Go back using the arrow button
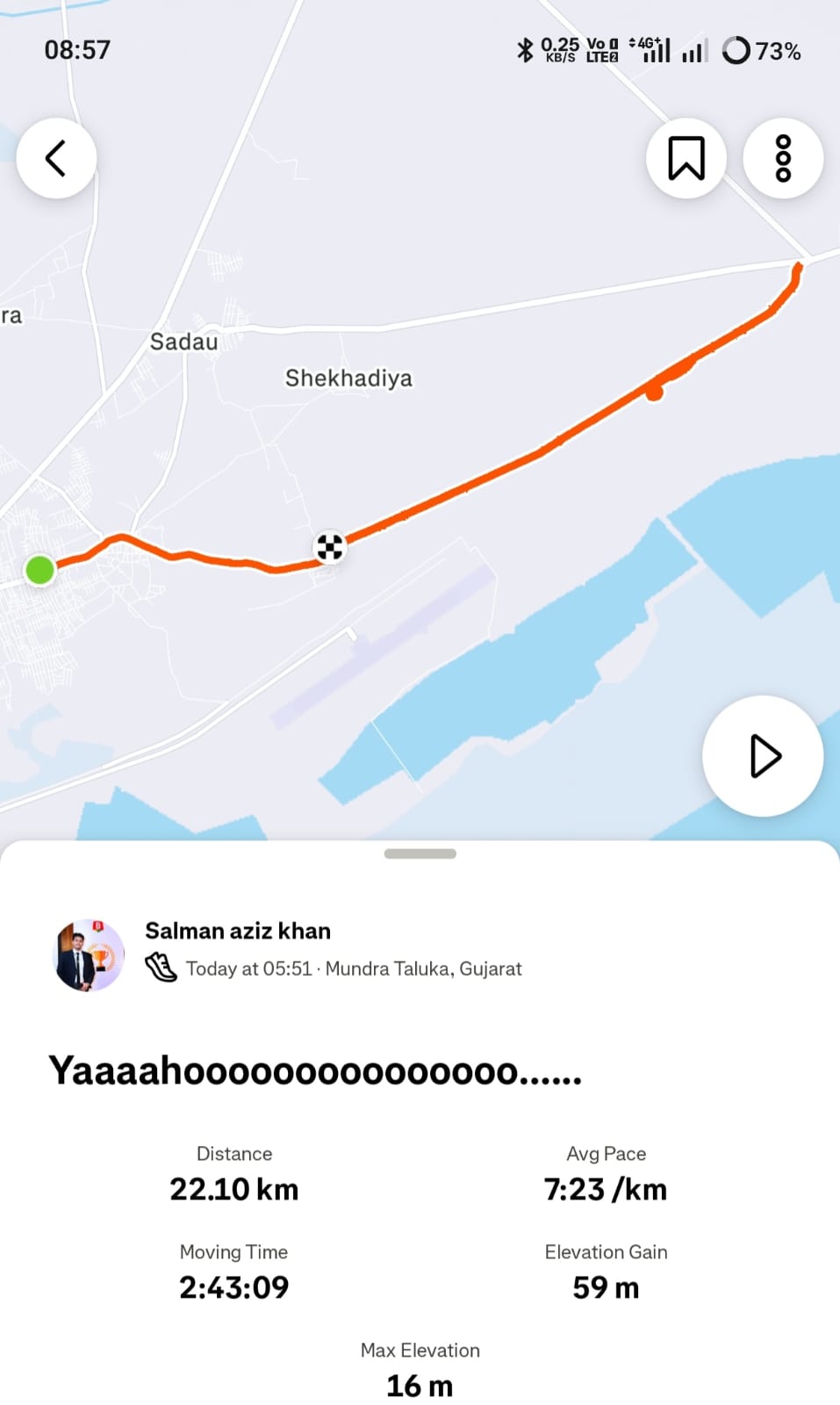 (x=56, y=158)
